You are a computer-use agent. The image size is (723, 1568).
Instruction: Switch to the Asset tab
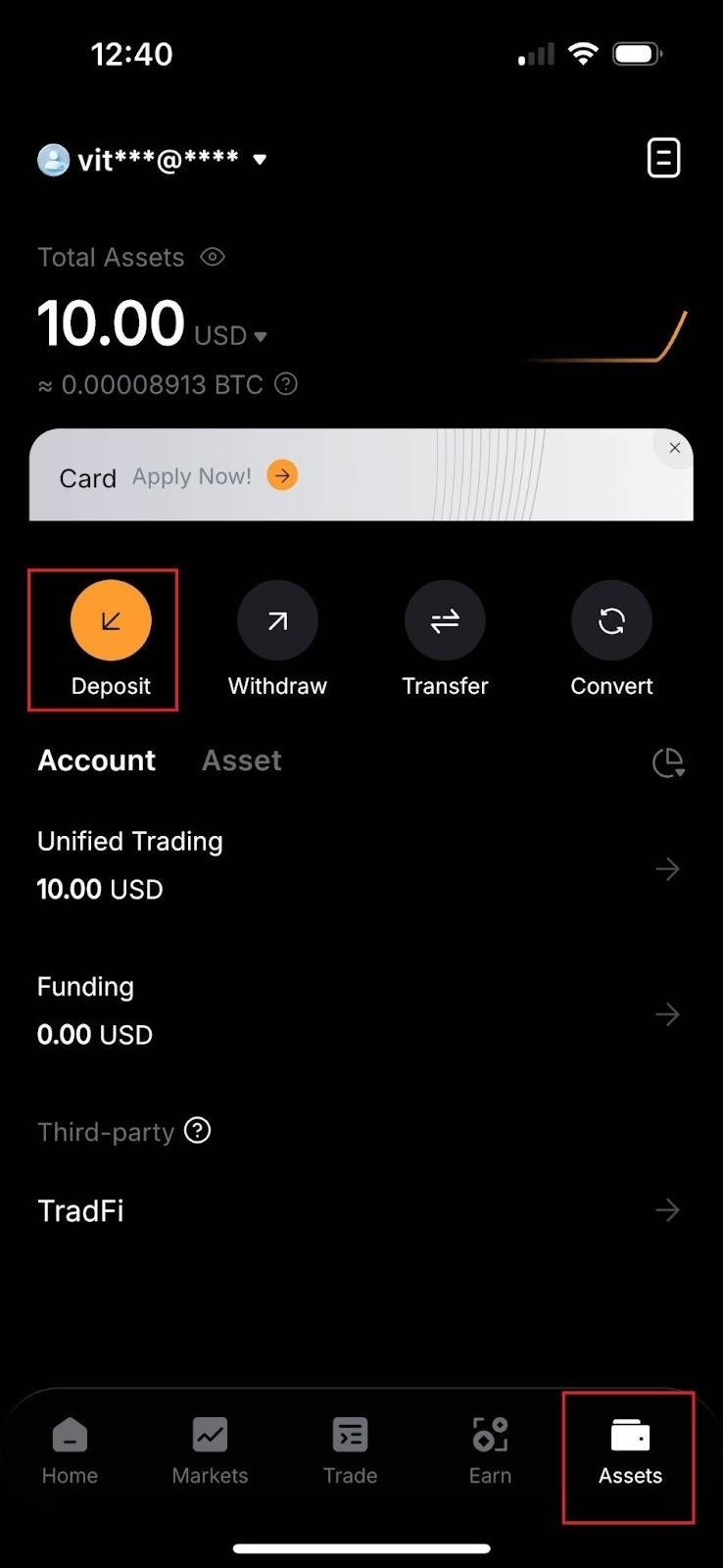pyautogui.click(x=241, y=760)
